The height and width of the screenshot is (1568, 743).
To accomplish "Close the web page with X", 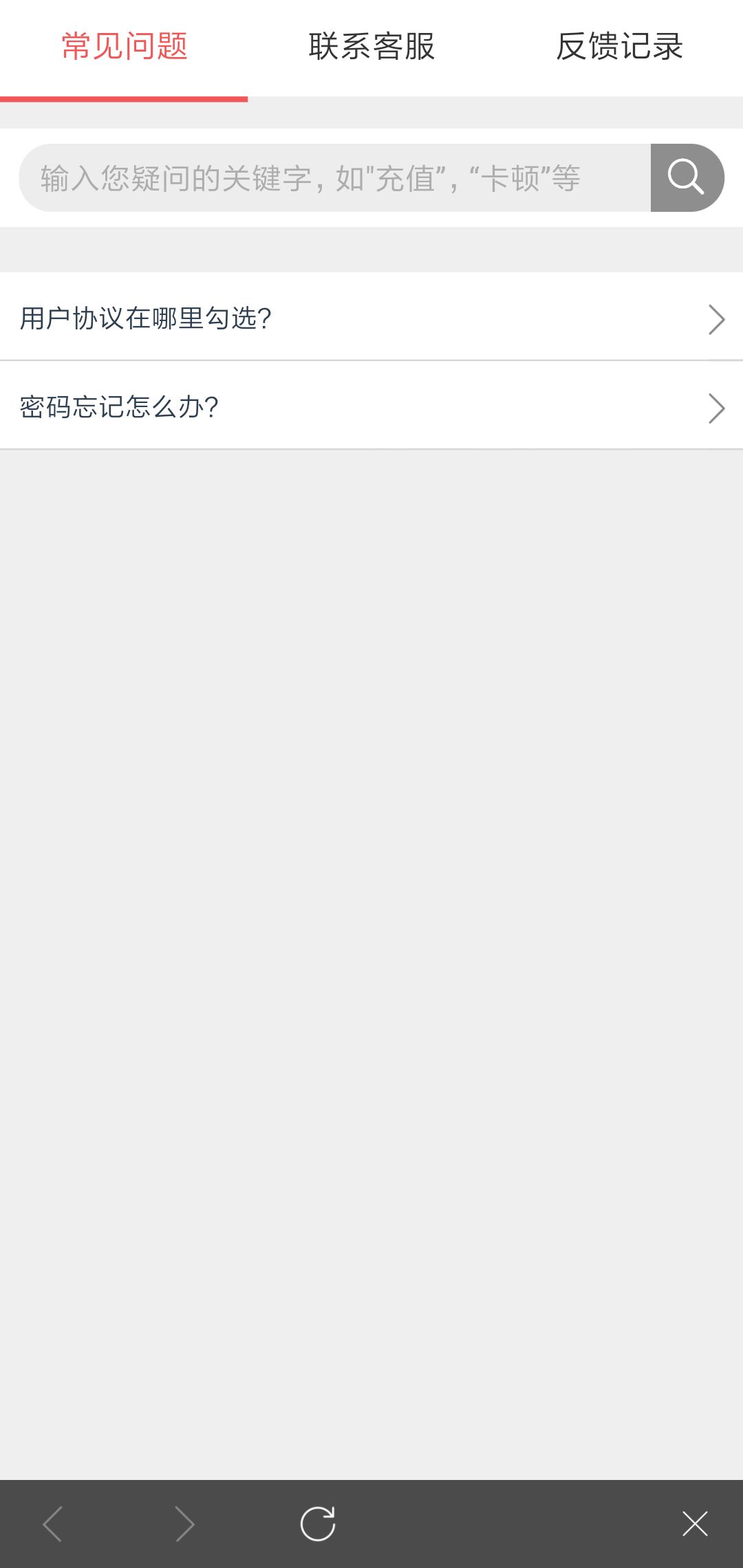I will (x=695, y=1523).
